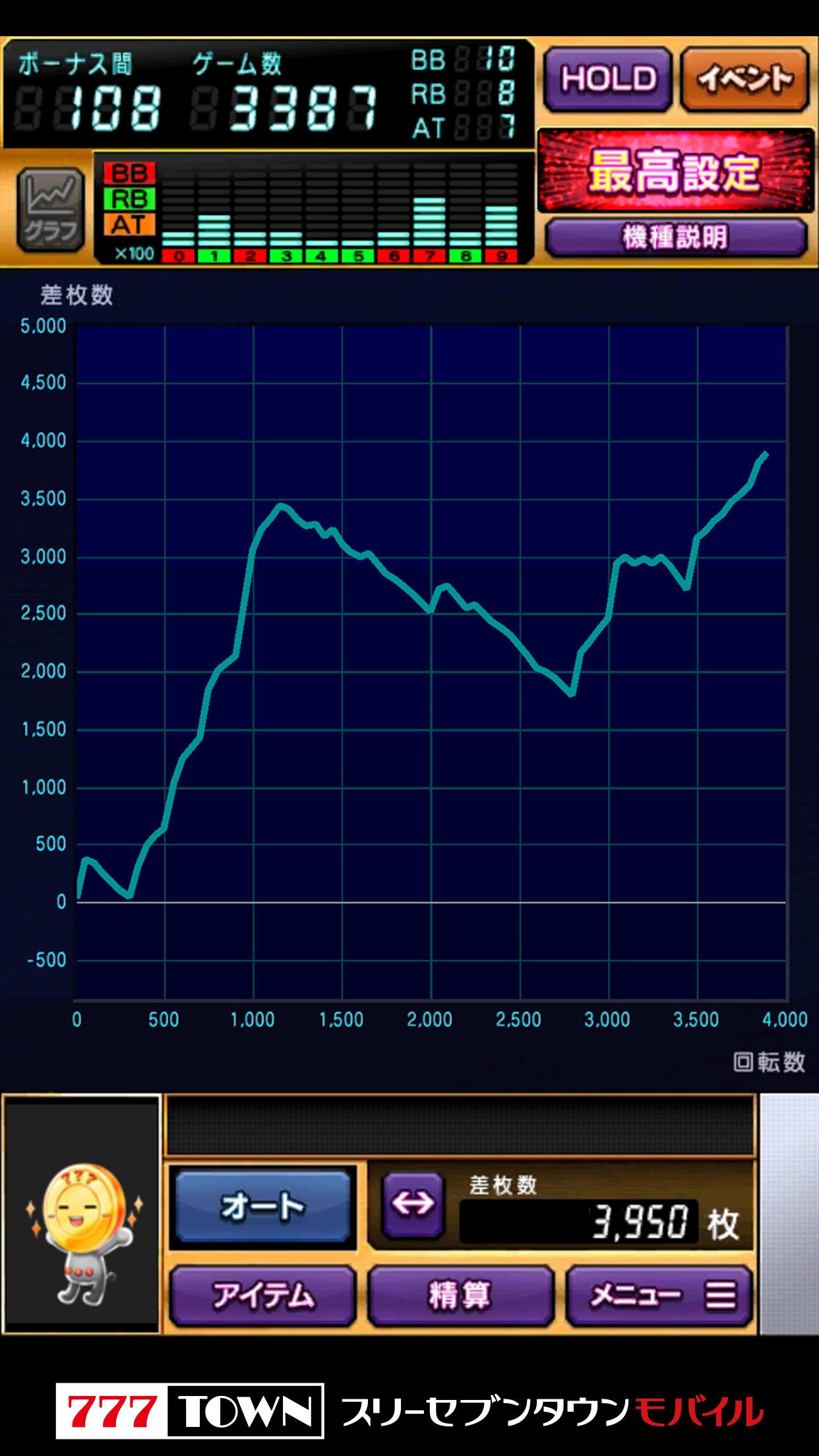The width and height of the screenshot is (819, 1456).
Task: Open the アイテム items button
Action: point(262,1296)
